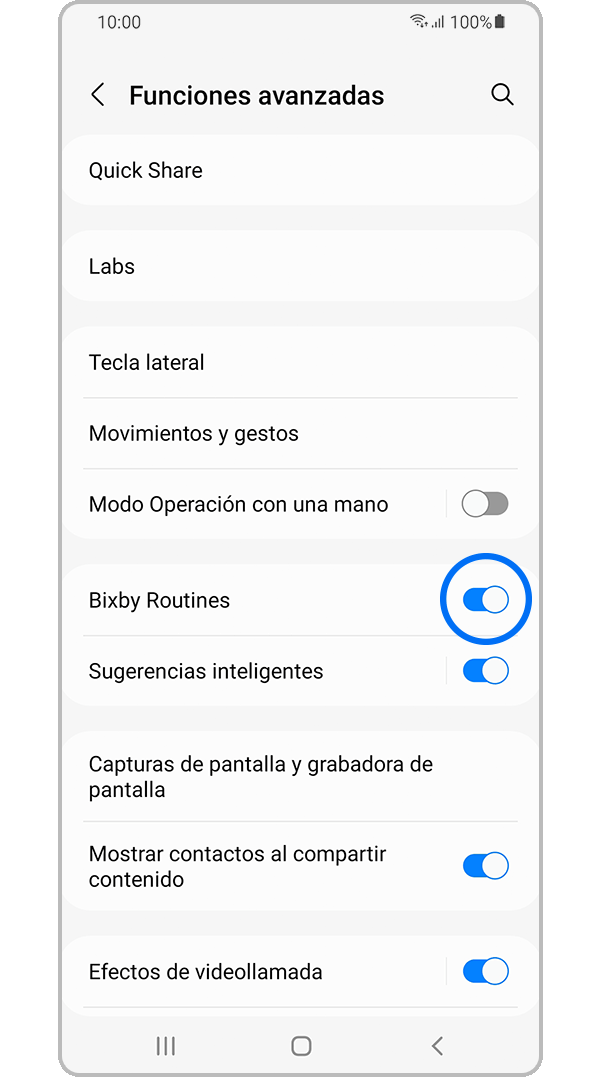Open the Efectos de videollamada row
Viewport: 600px width, 1077px height.
click(x=250, y=971)
